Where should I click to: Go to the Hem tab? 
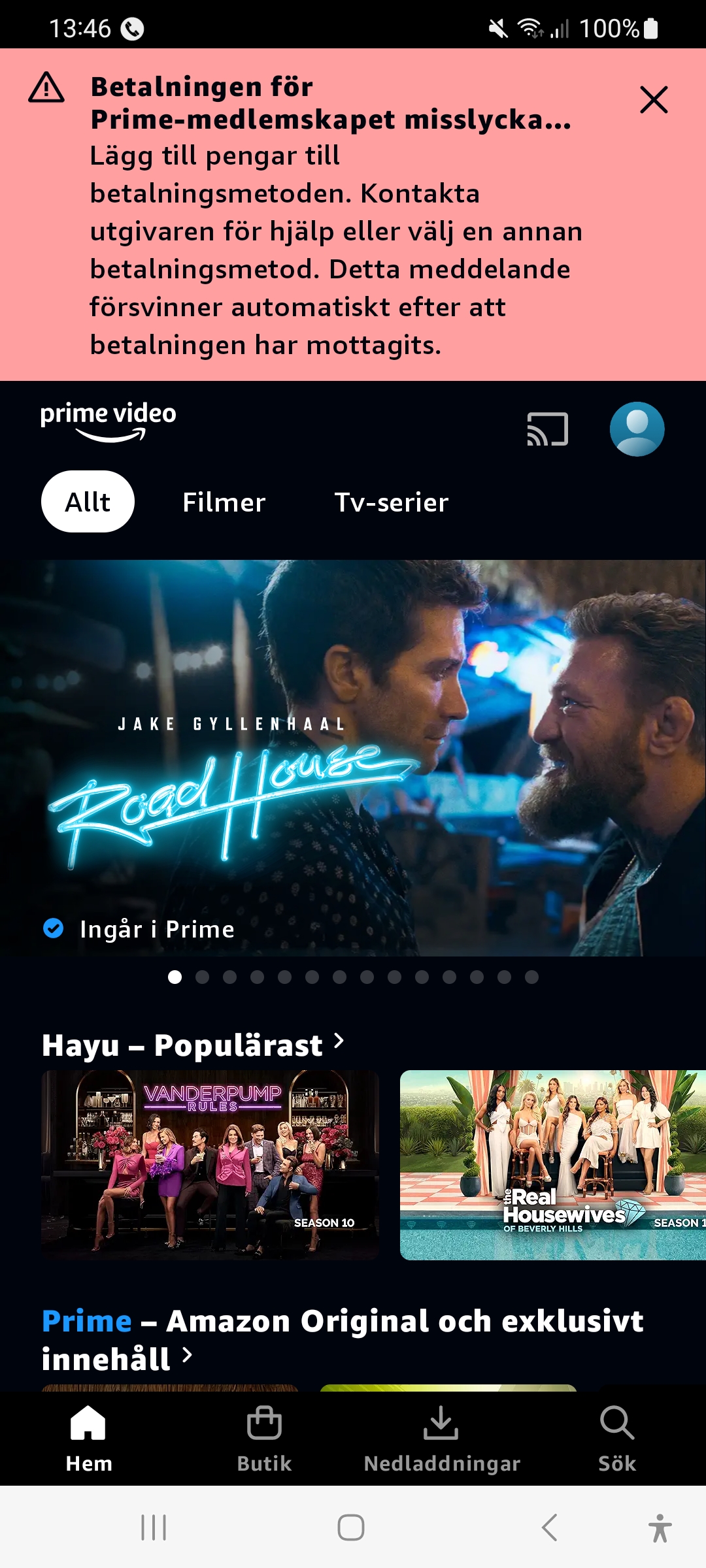coord(88,1439)
